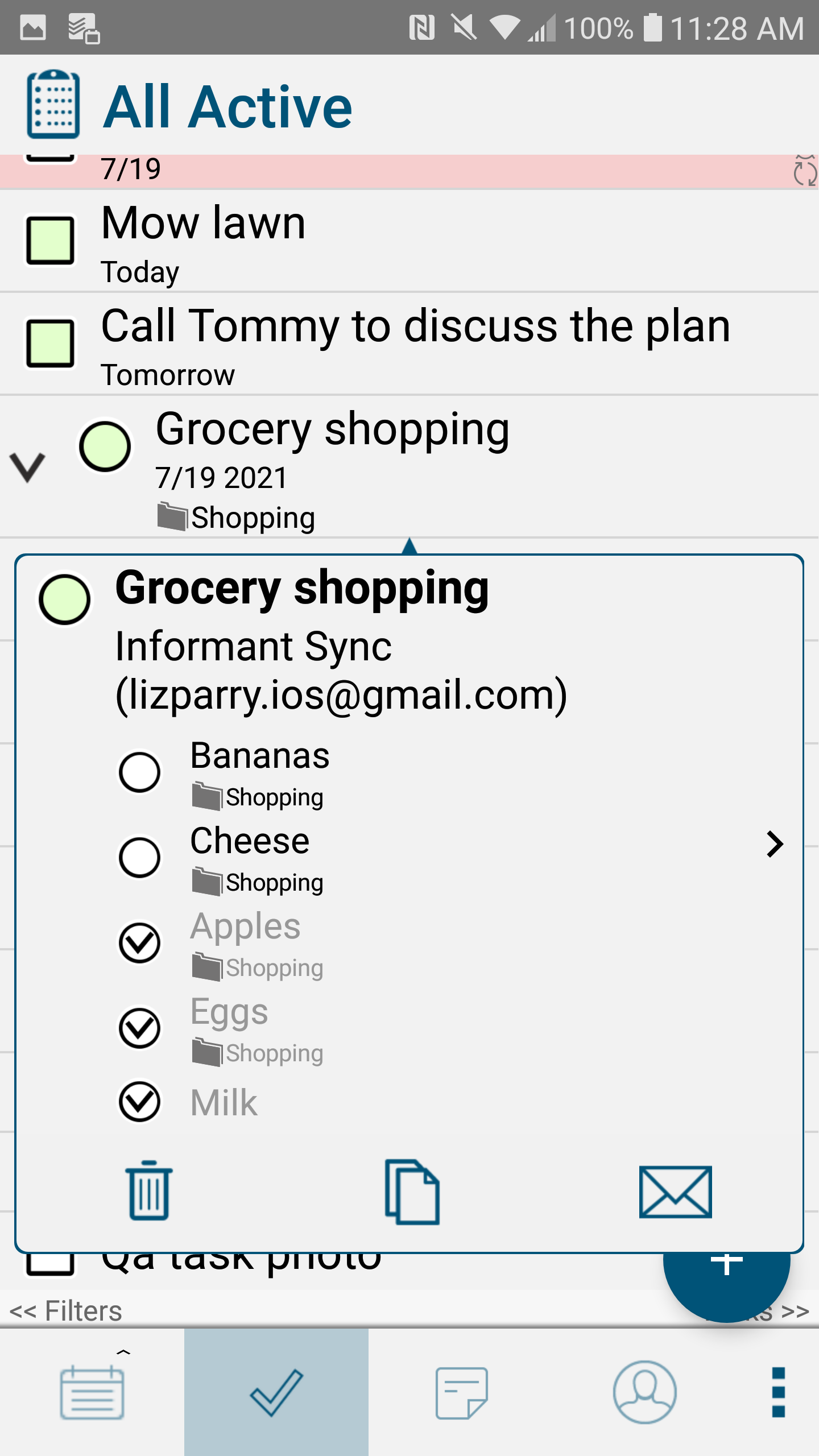
Task: Open task details with the right chevron
Action: click(775, 844)
